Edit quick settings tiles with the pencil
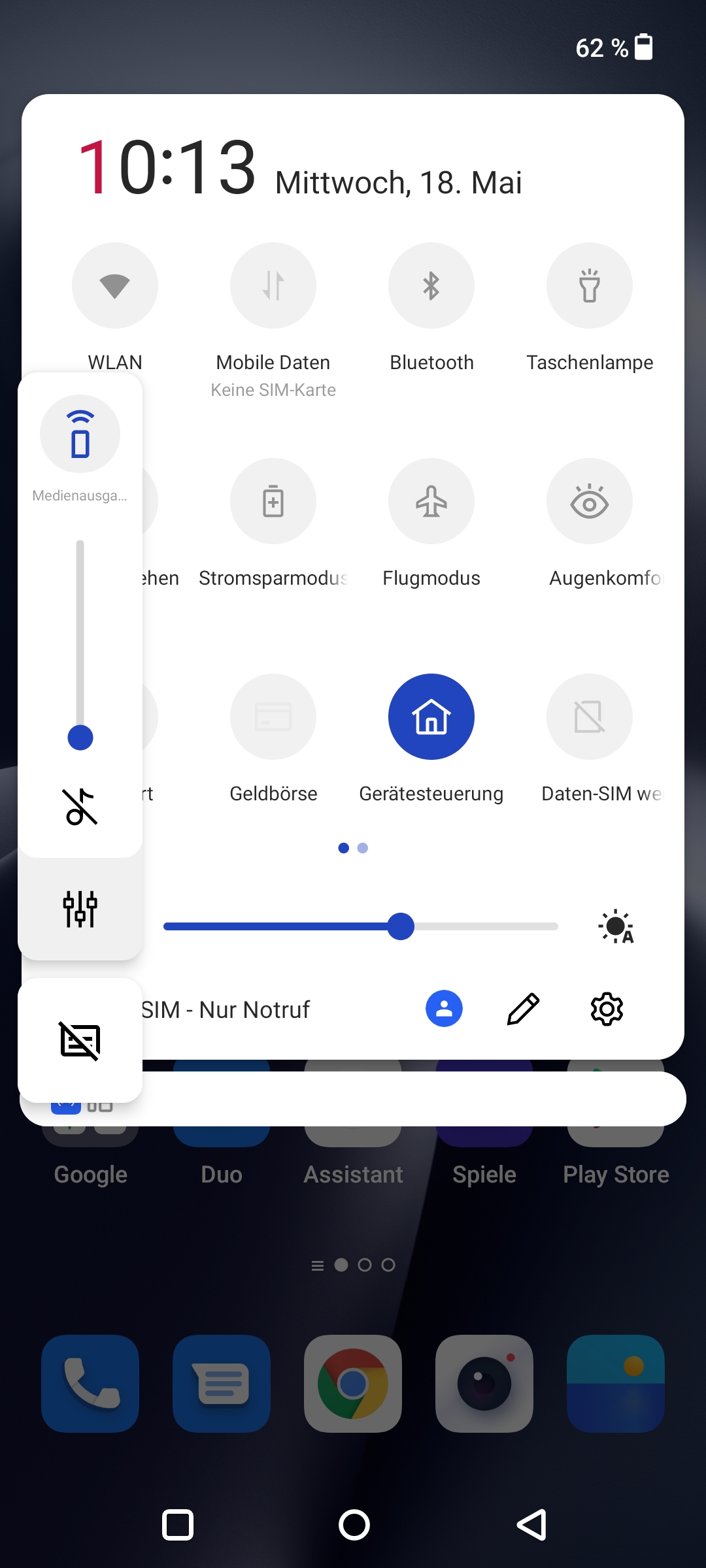The height and width of the screenshot is (1568, 706). 524,1009
